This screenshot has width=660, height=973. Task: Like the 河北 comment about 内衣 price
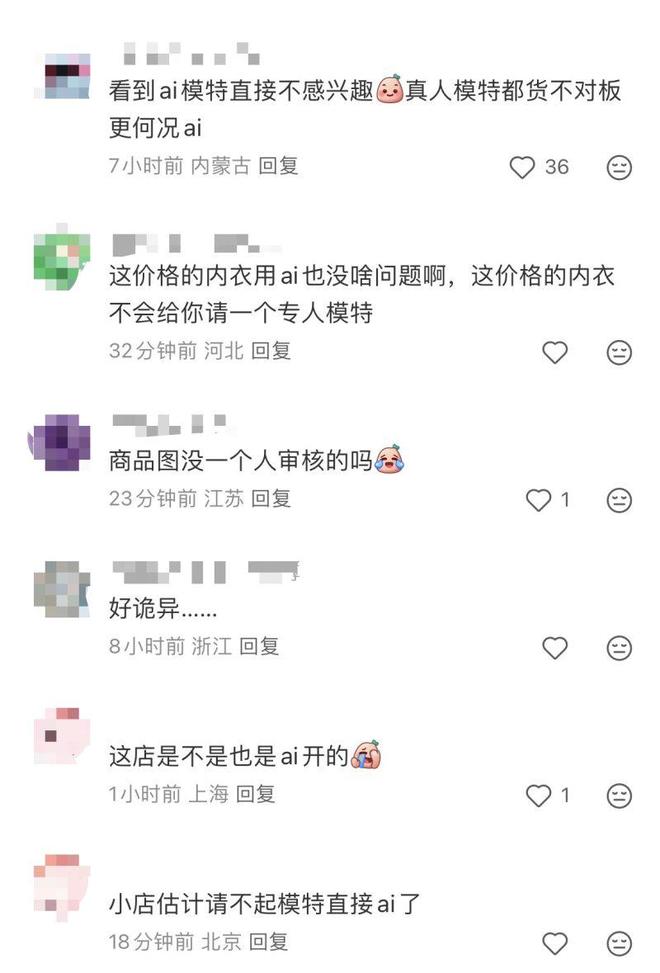554,352
